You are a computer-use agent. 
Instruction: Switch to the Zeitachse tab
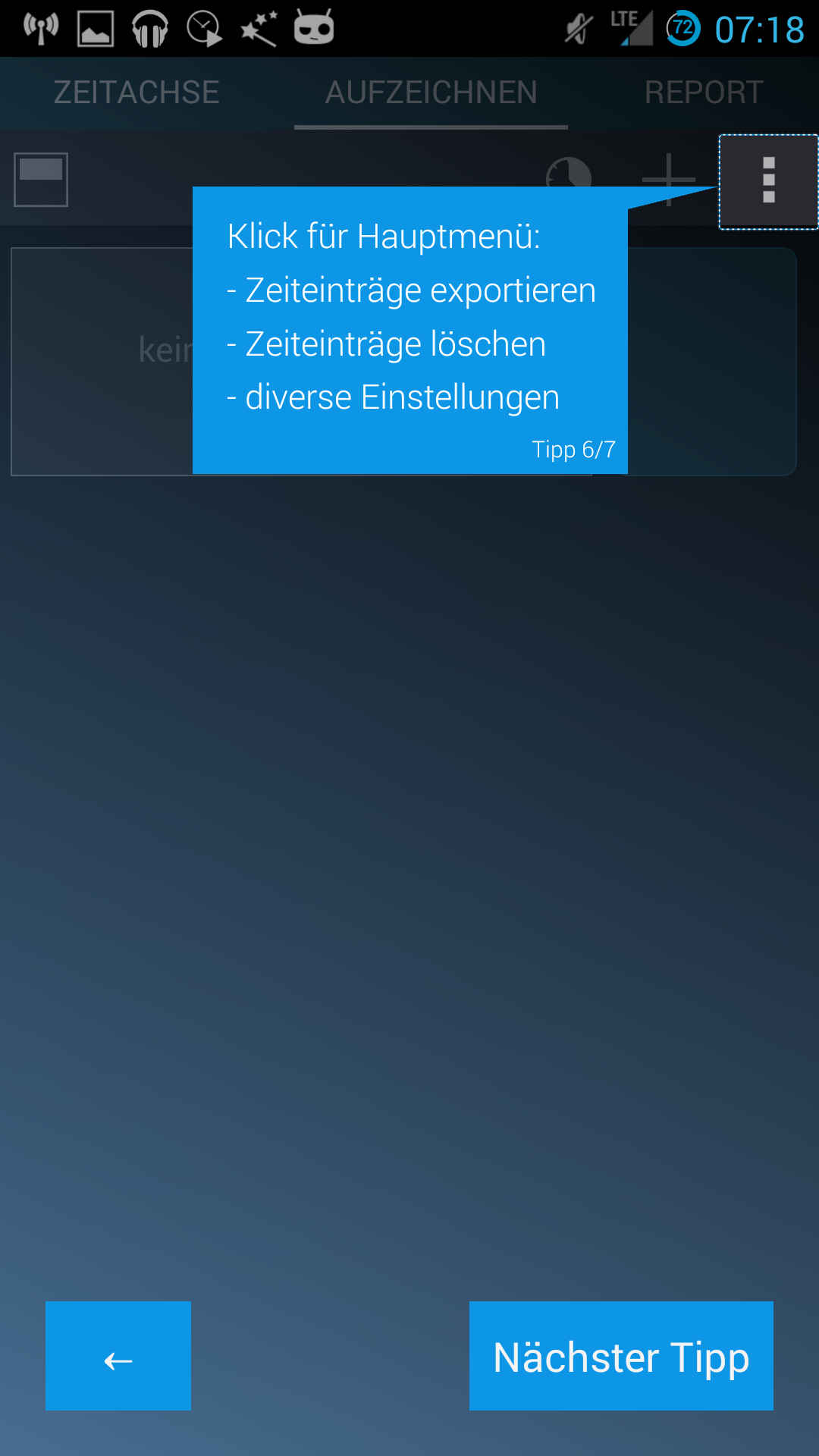tap(136, 93)
